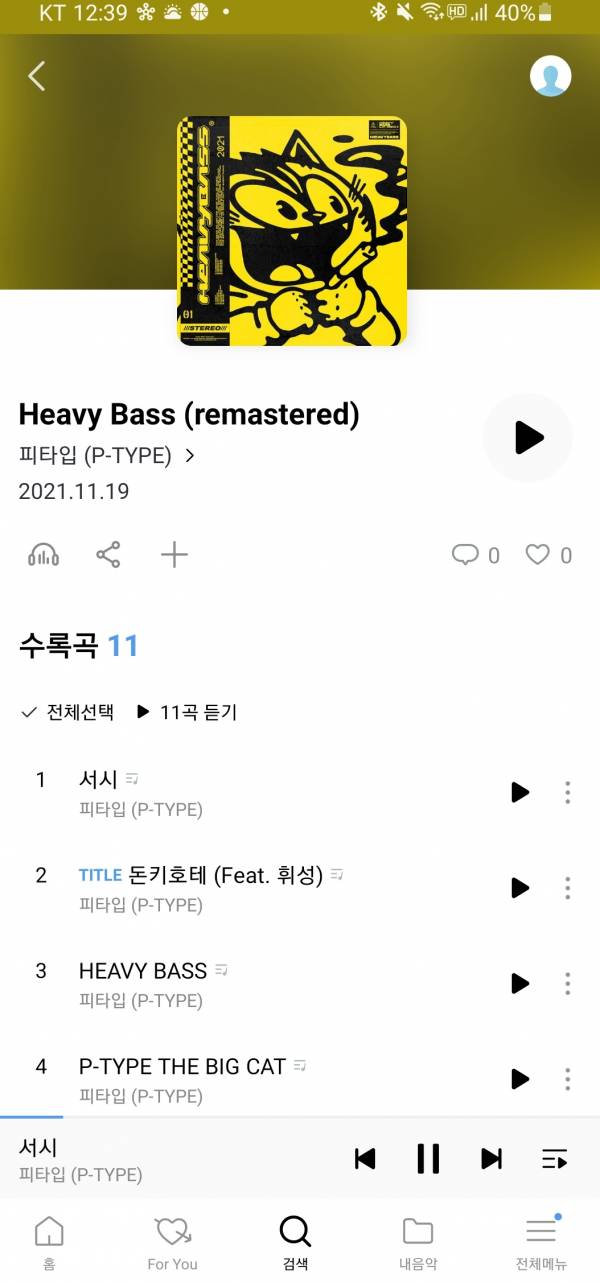The height and width of the screenshot is (1283, 600).
Task: Skip to the next track
Action: click(491, 1158)
